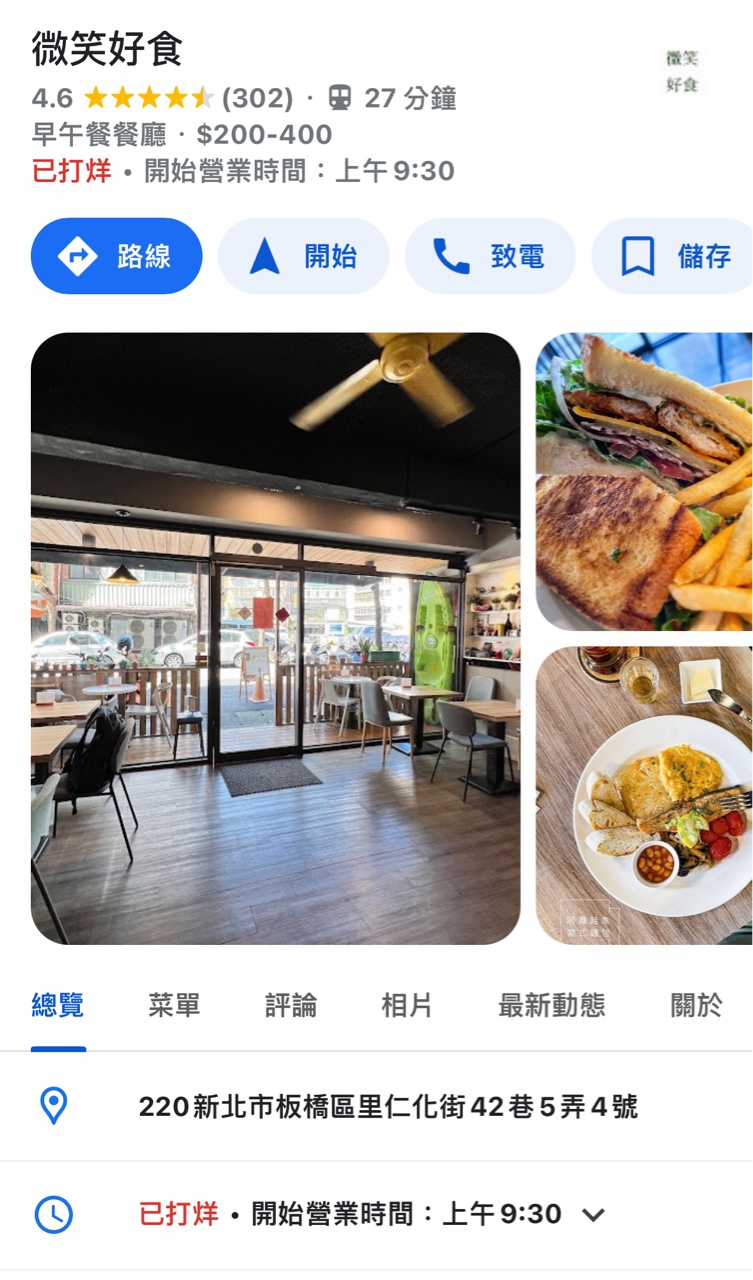The height and width of the screenshot is (1280, 753).
Task: Switch to the 評論 tab
Action: (290, 1005)
